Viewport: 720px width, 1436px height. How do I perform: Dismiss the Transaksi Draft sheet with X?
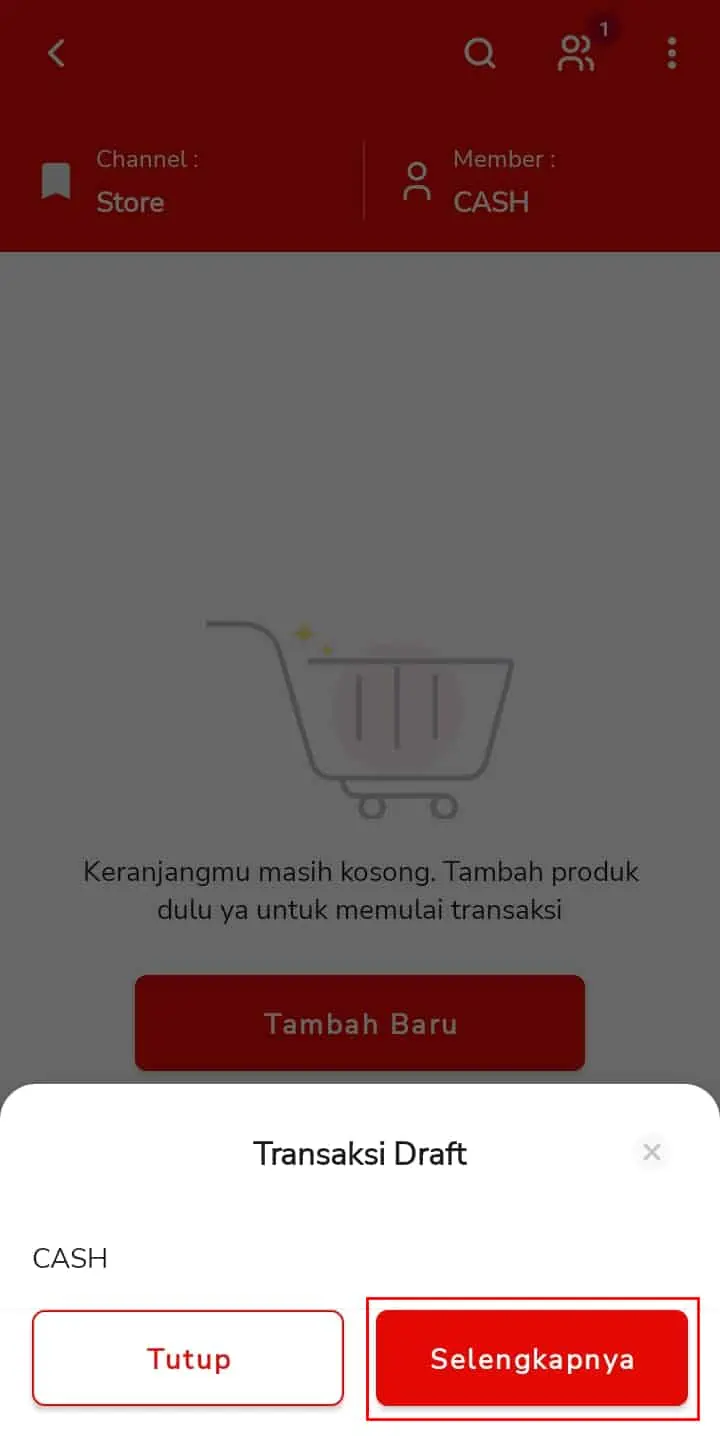(652, 1153)
